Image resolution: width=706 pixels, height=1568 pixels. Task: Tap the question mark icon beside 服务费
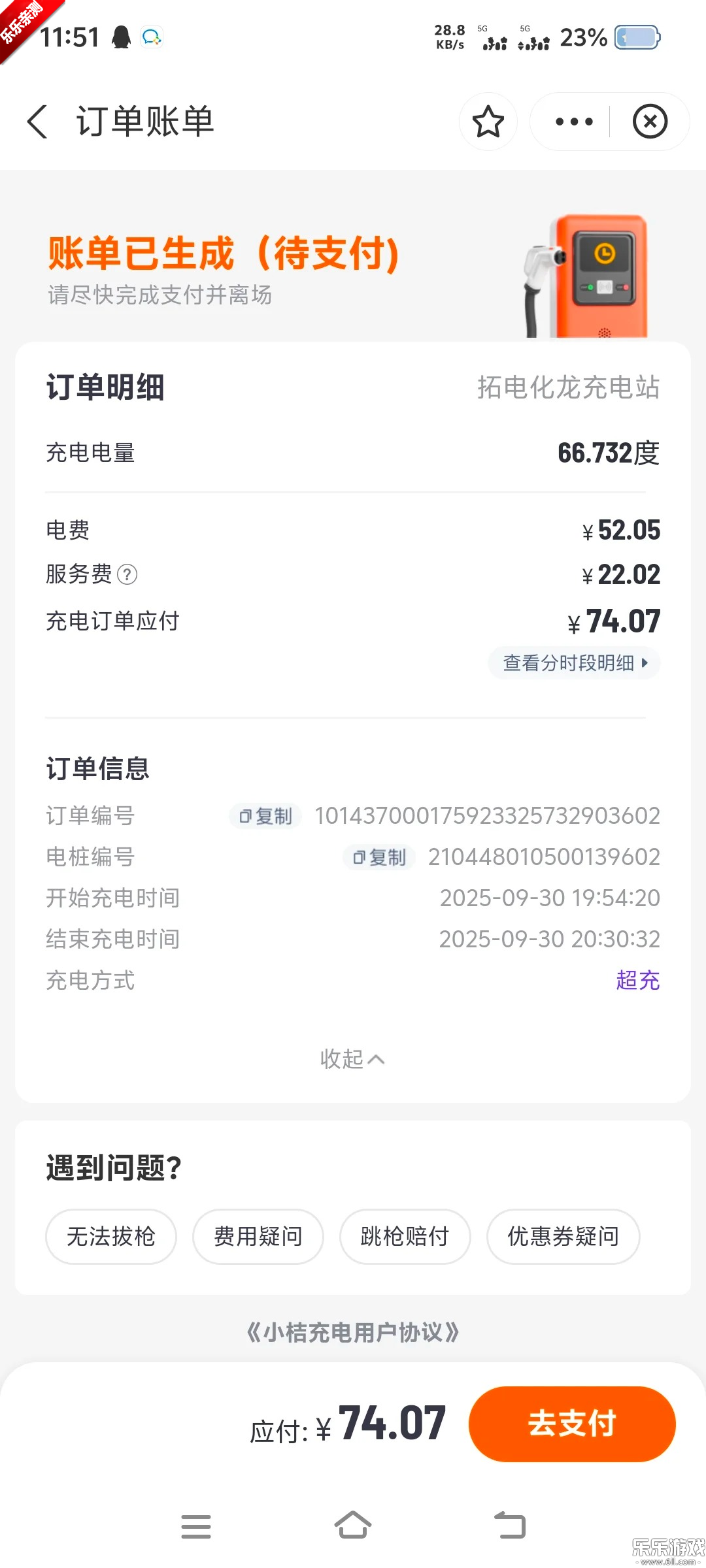point(128,574)
